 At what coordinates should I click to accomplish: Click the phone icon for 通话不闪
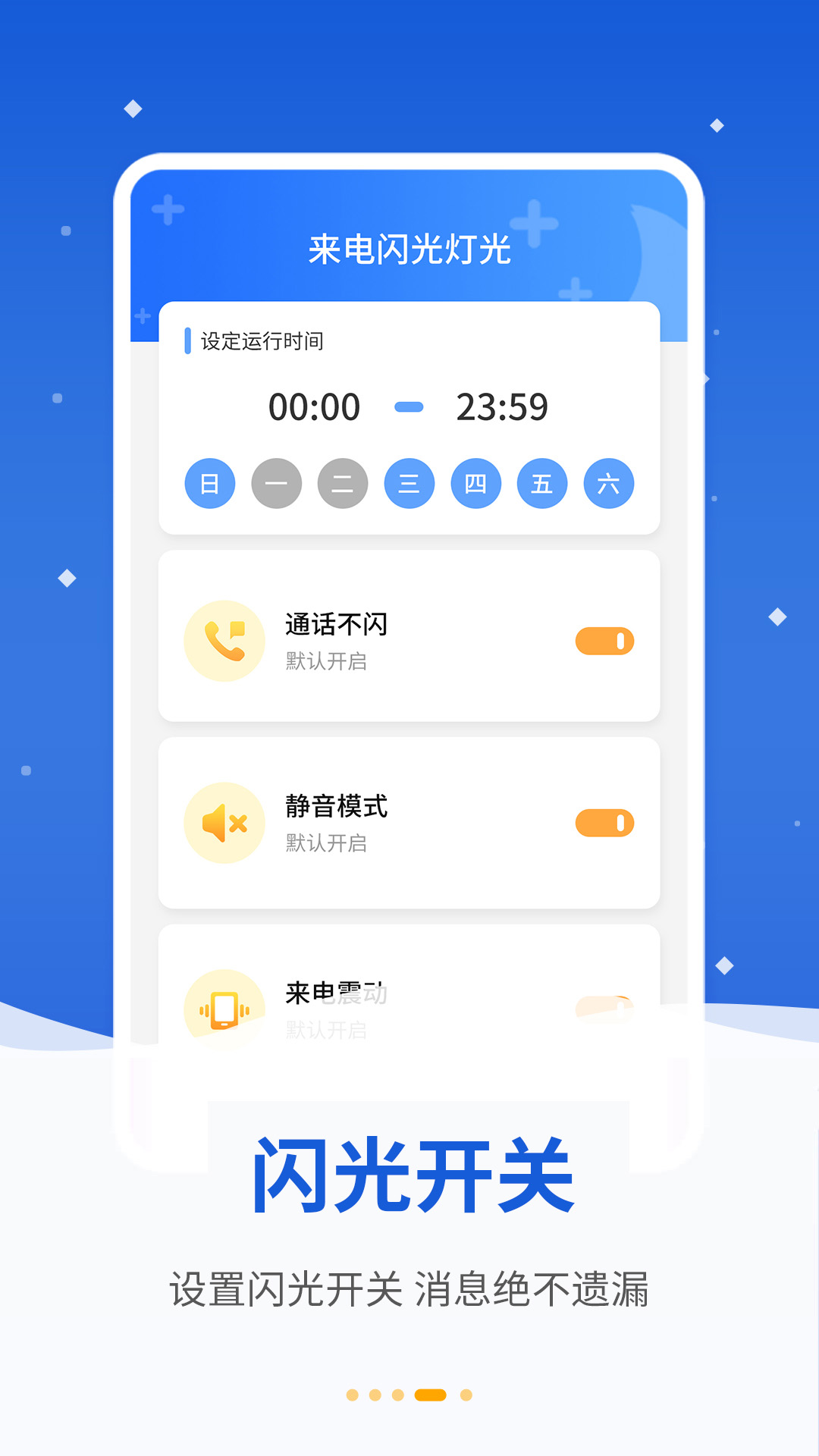(224, 641)
